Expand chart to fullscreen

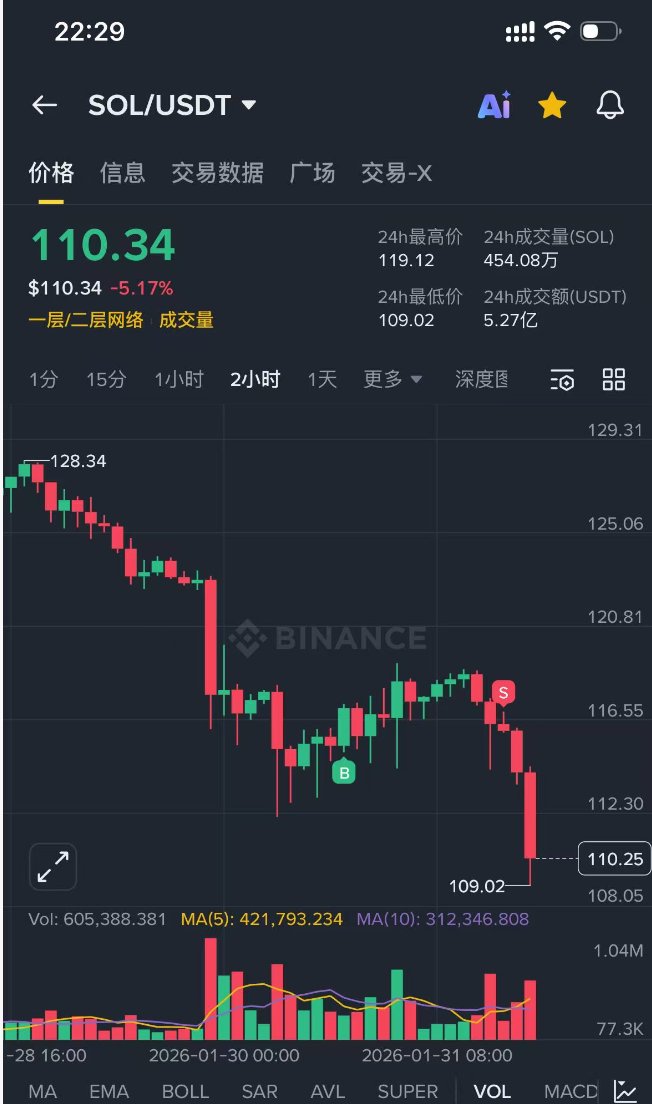[x=53, y=866]
